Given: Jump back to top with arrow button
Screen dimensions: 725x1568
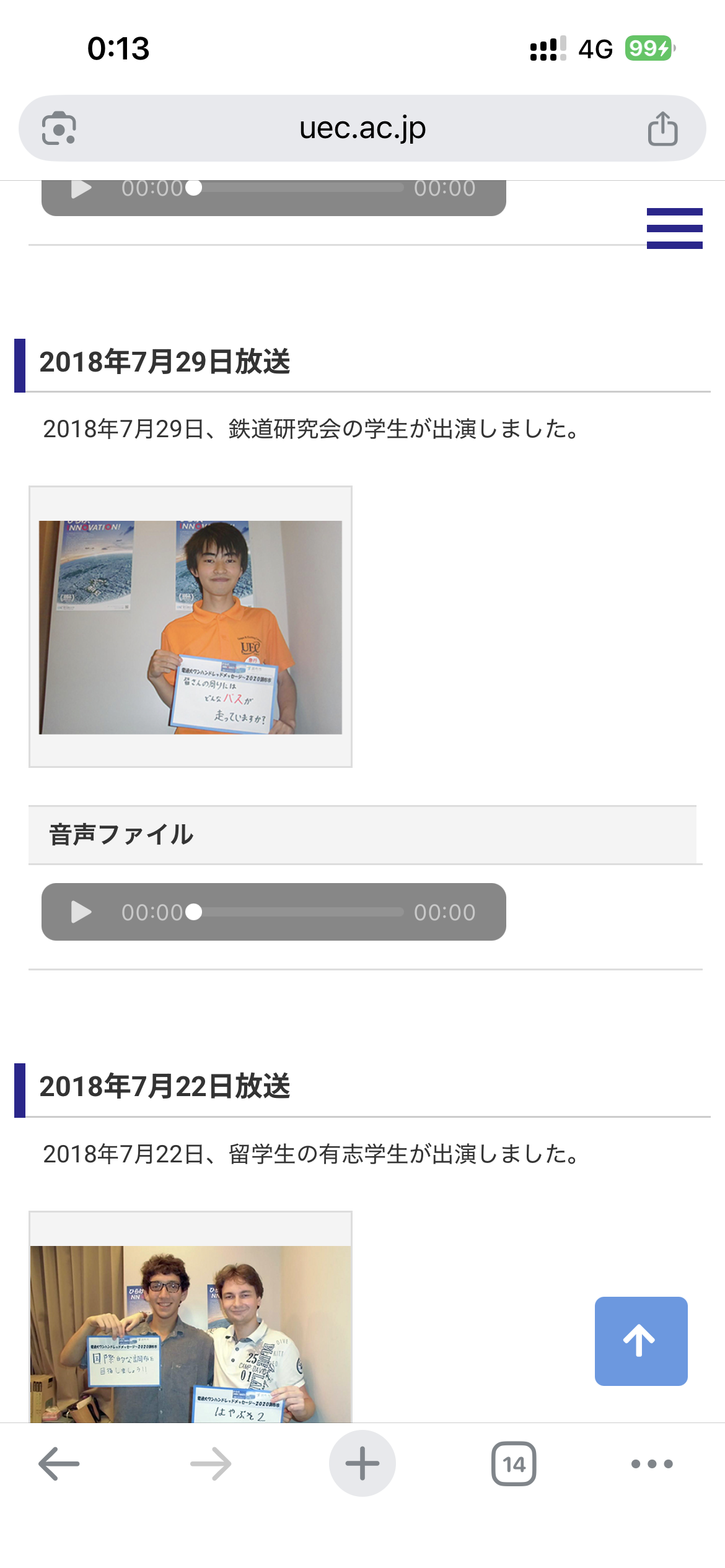Looking at the screenshot, I should point(641,1341).
